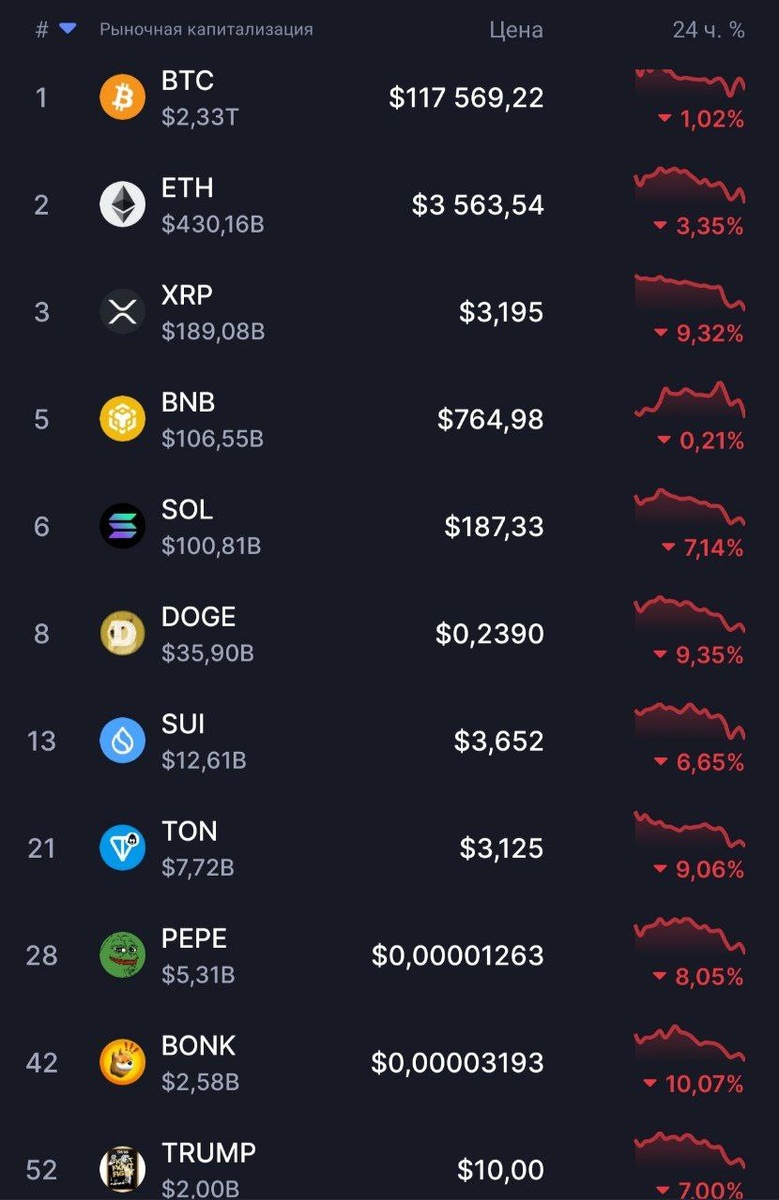Sort by 24 ч. % change
This screenshot has width=779, height=1200.
click(x=708, y=30)
